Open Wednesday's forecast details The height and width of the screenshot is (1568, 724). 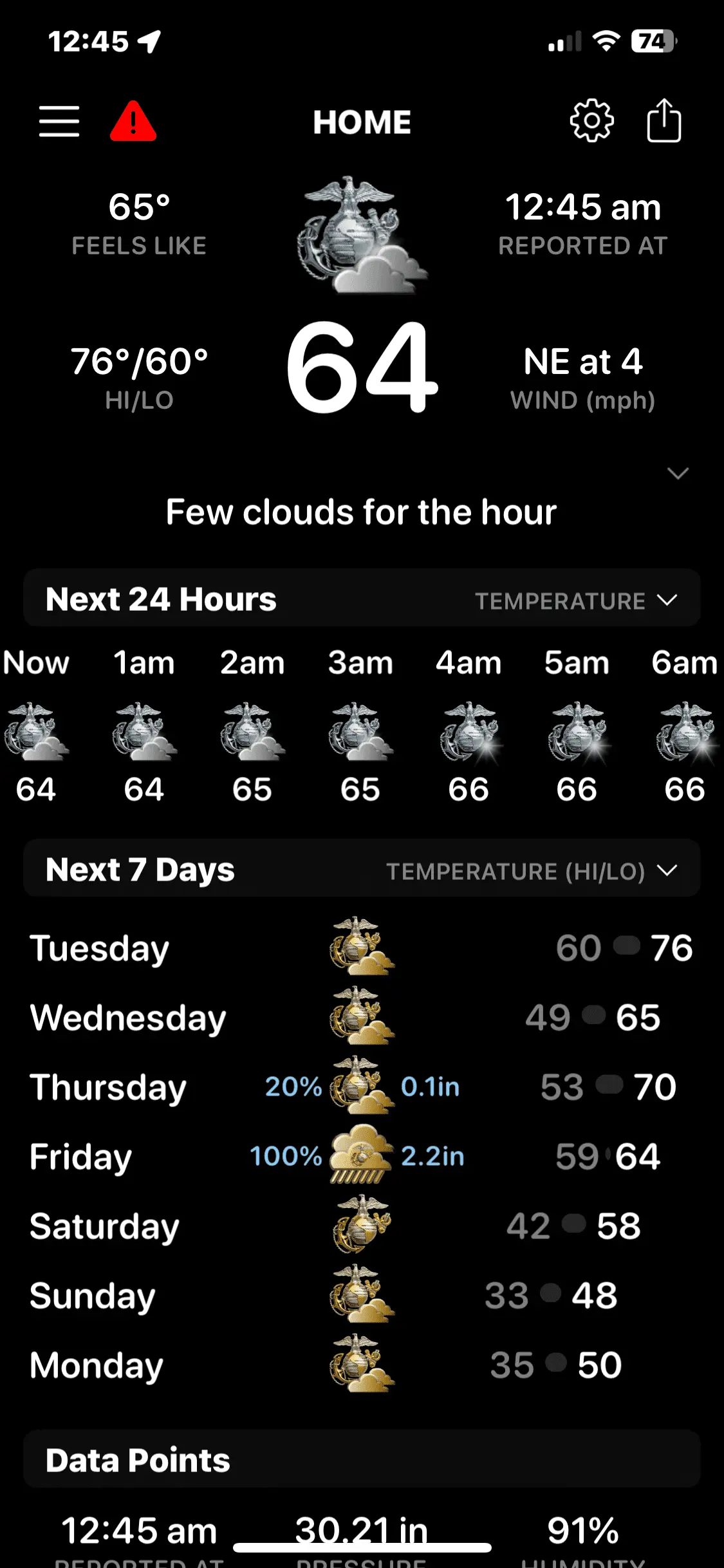point(362,1017)
